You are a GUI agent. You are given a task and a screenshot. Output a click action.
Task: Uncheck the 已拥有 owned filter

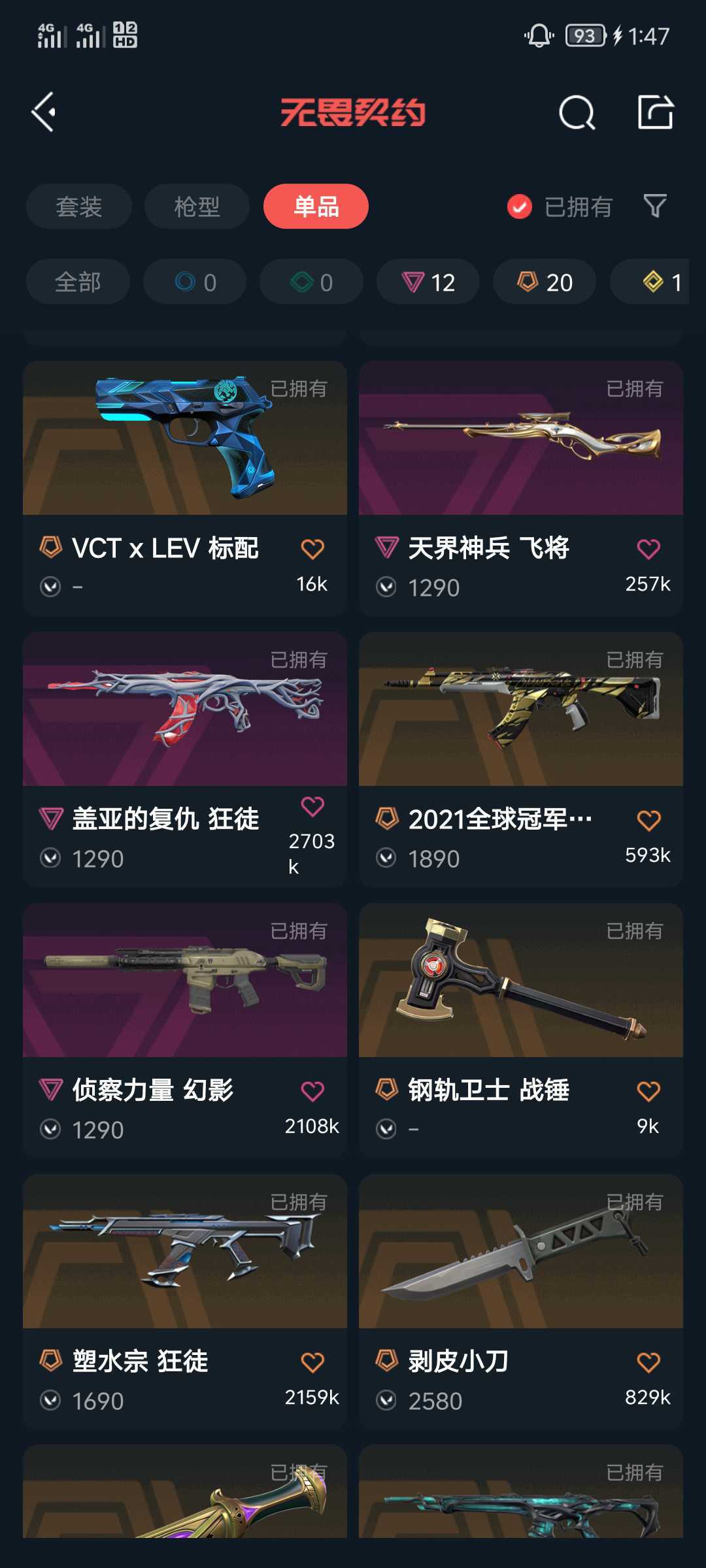520,207
